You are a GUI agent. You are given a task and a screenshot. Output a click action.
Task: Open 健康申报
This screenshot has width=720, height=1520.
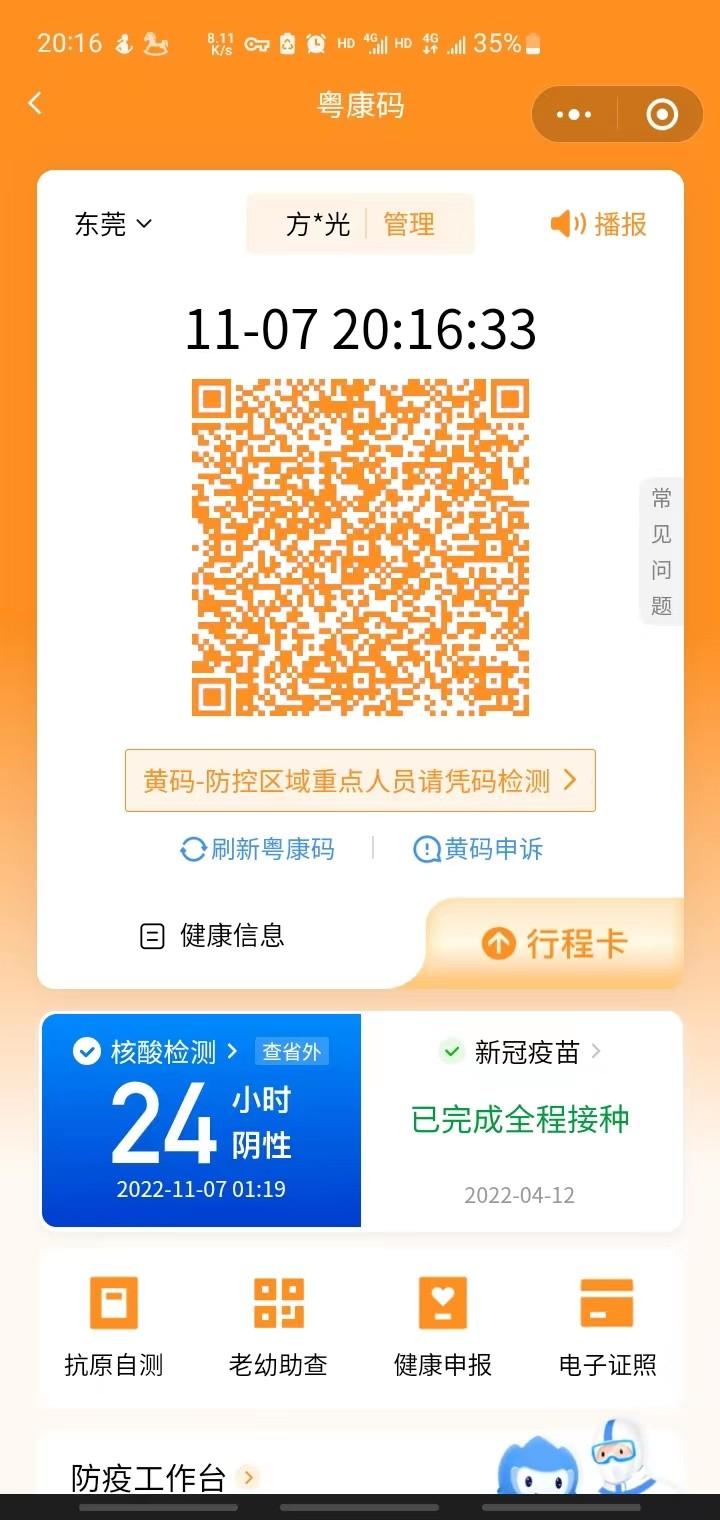tap(442, 1327)
